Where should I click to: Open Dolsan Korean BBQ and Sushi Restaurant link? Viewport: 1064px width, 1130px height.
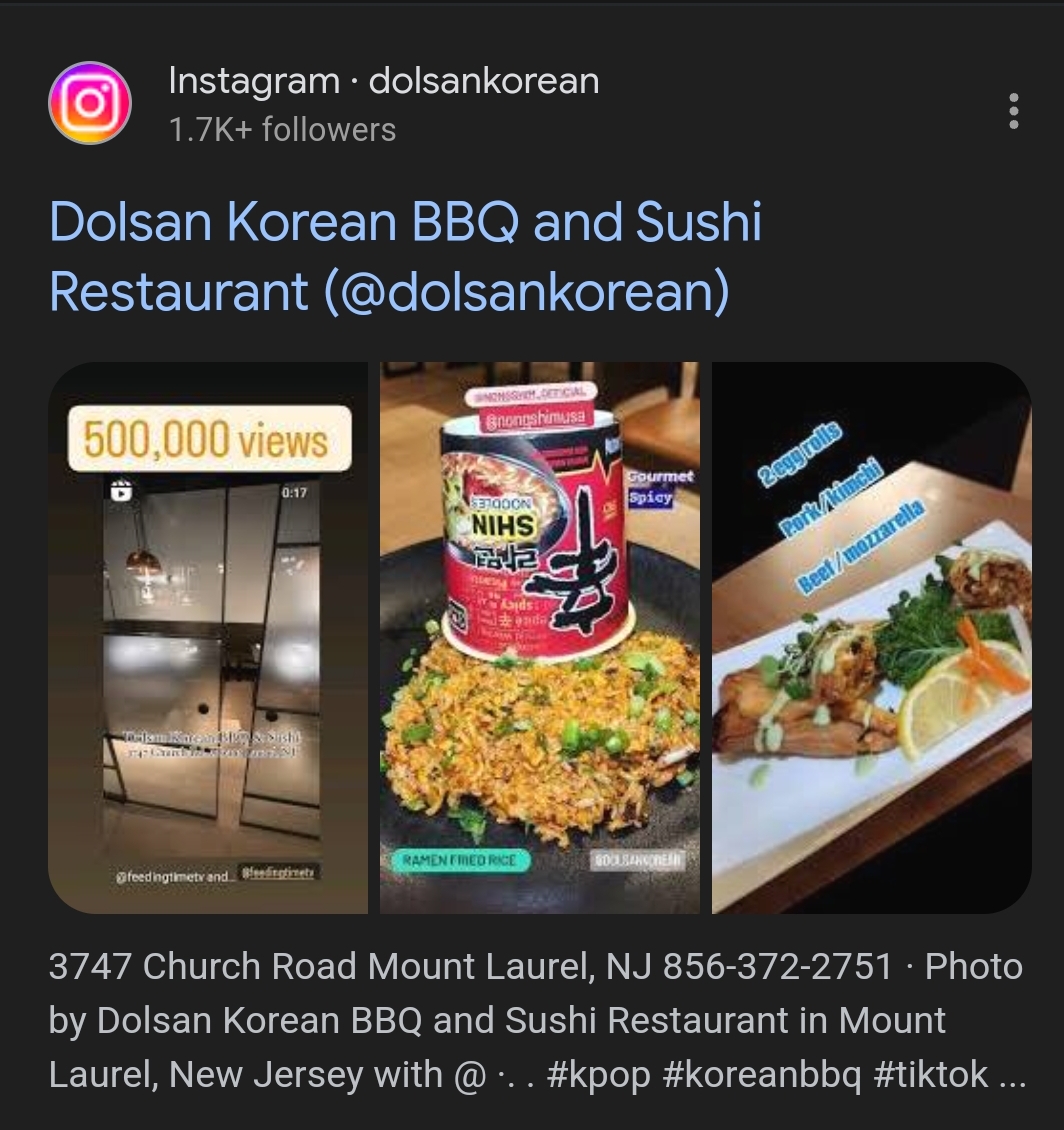(405, 256)
